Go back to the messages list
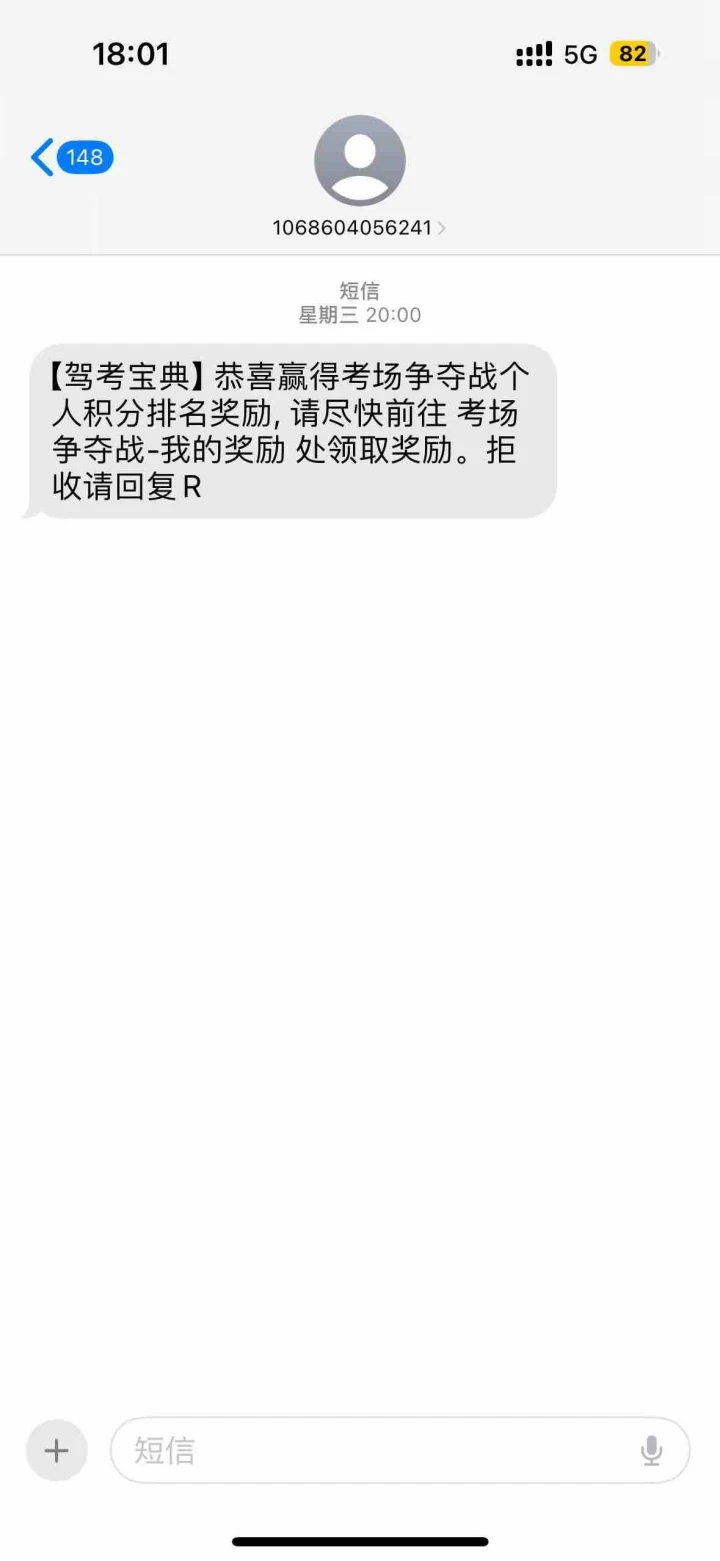Viewport: 720px width, 1561px height. (72, 158)
